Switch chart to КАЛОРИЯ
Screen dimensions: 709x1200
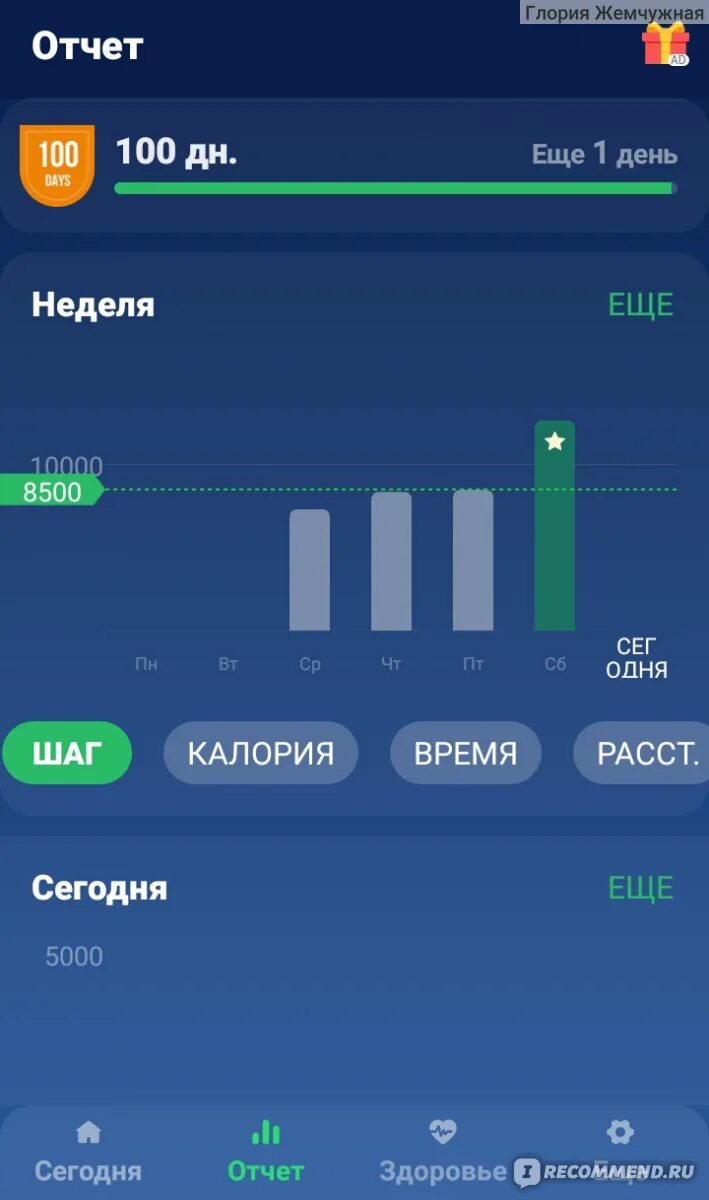pos(261,753)
